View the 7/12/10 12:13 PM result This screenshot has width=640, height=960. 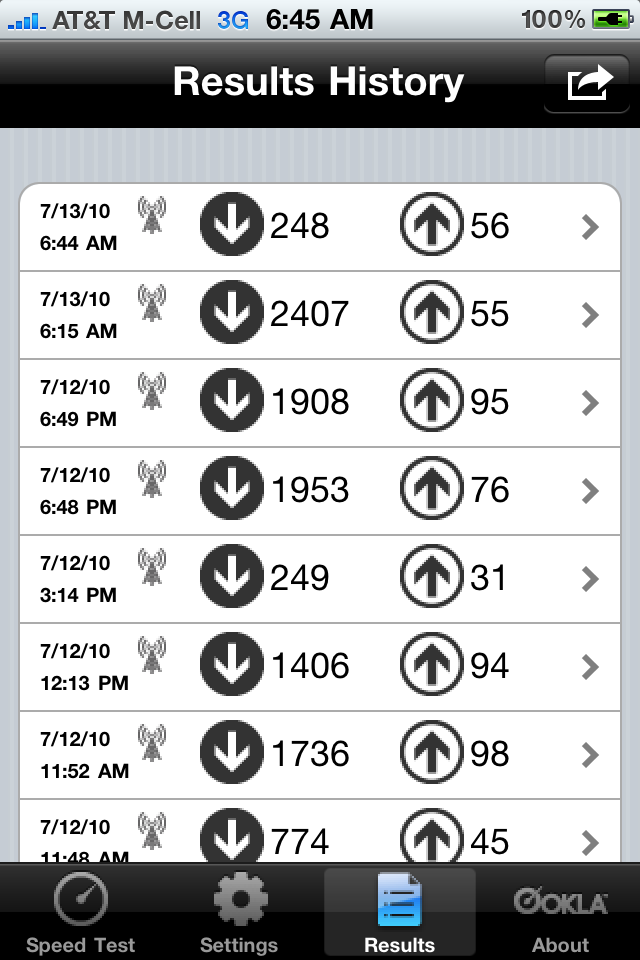(x=320, y=667)
